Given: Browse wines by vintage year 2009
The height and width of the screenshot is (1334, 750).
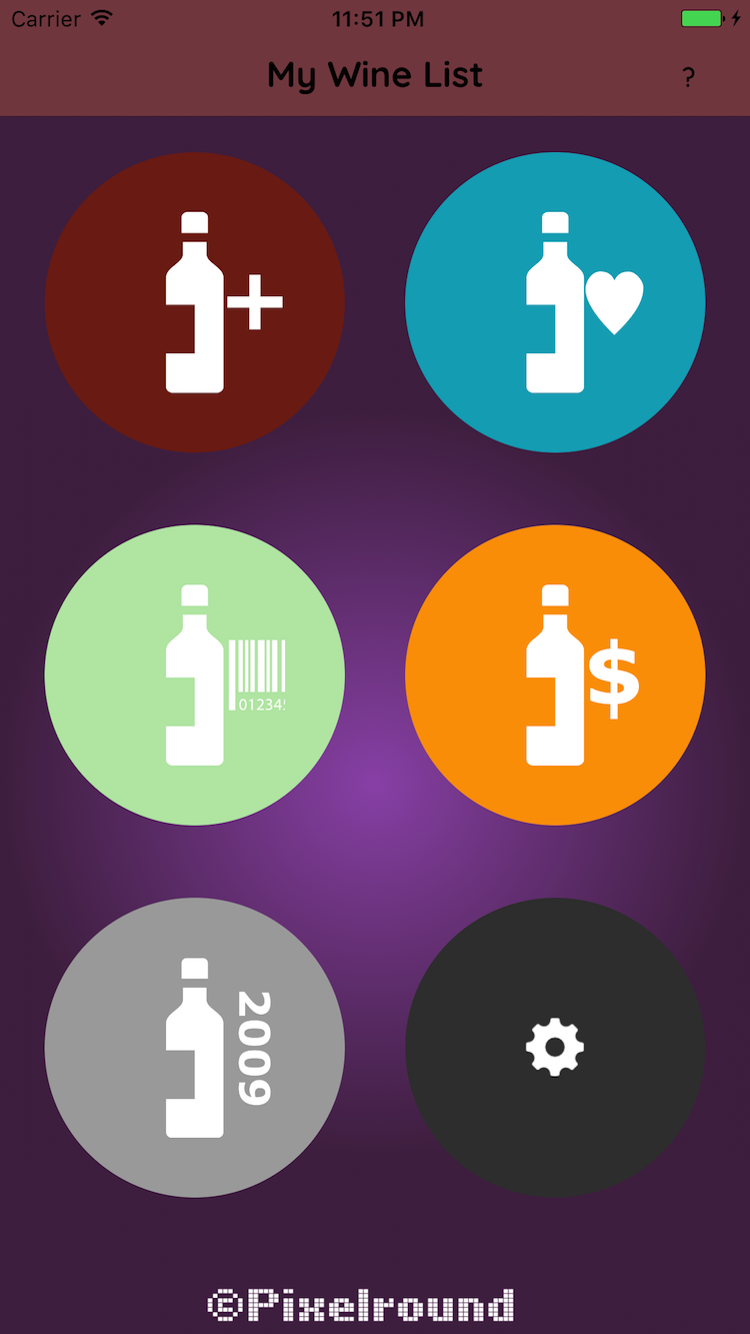Looking at the screenshot, I should (195, 1047).
